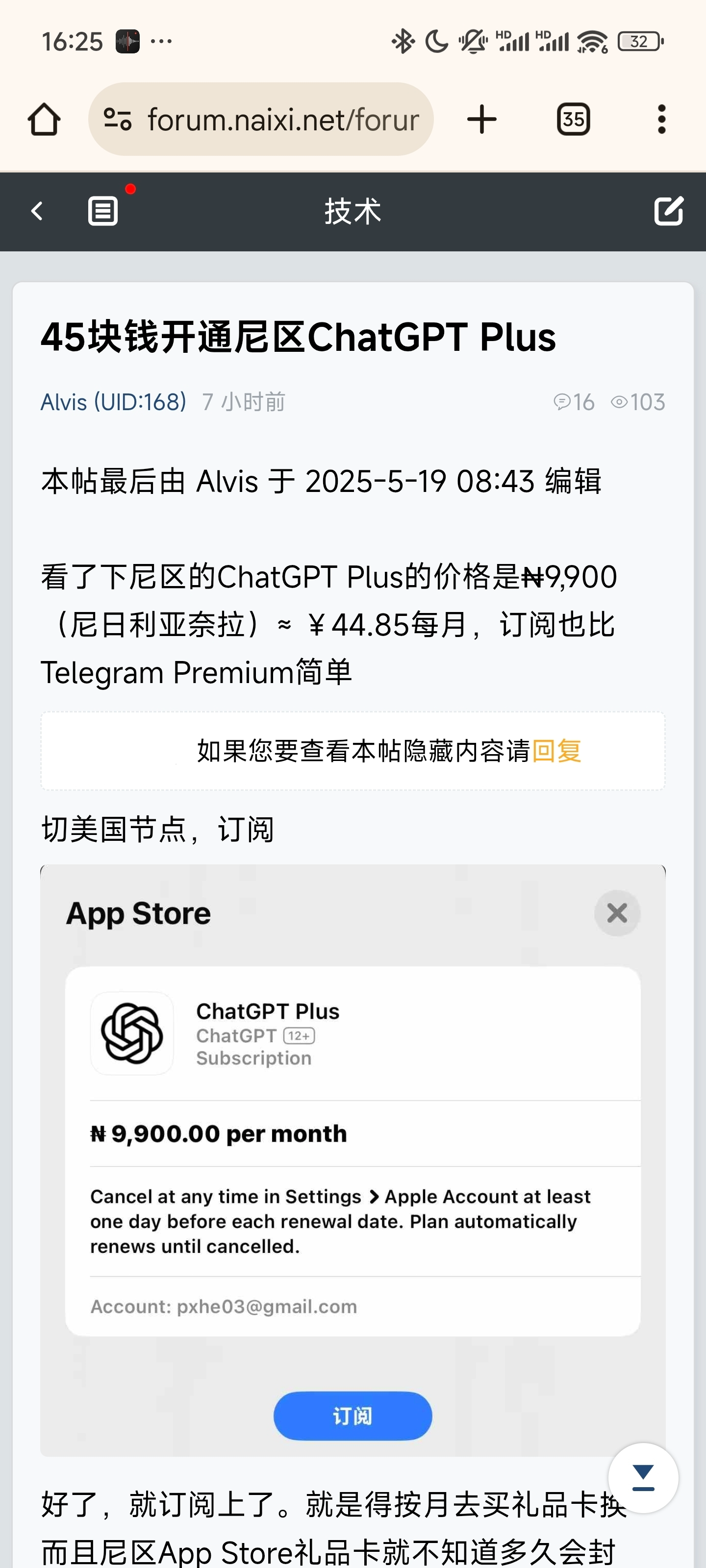Compose a new post with the edit icon
This screenshot has width=706, height=1568.
coord(669,211)
